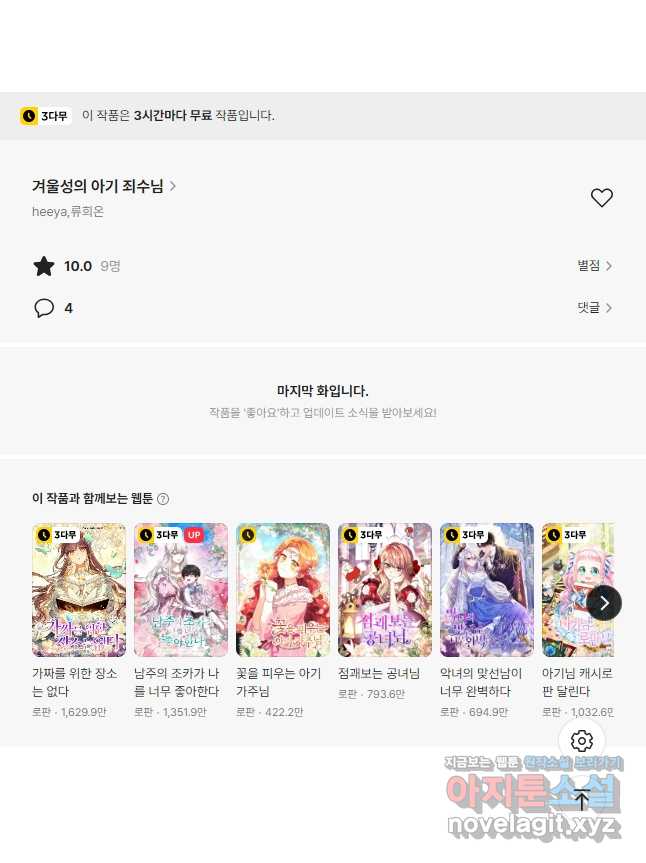This screenshot has height=863, width=646.
Task: Open webtoon 아기님 캐시로판 달린다
Action: [x=576, y=589]
